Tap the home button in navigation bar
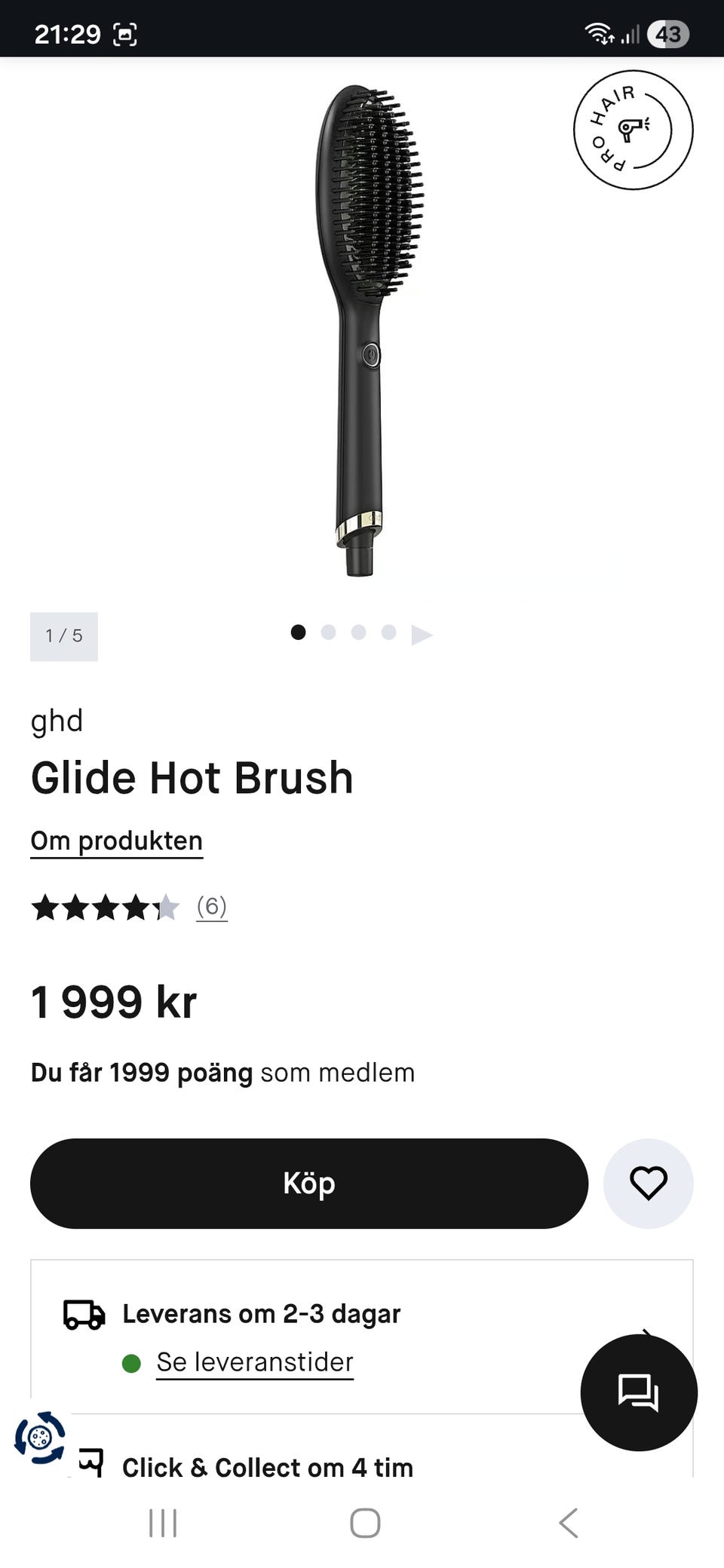Image resolution: width=724 pixels, height=1568 pixels. [x=364, y=1522]
